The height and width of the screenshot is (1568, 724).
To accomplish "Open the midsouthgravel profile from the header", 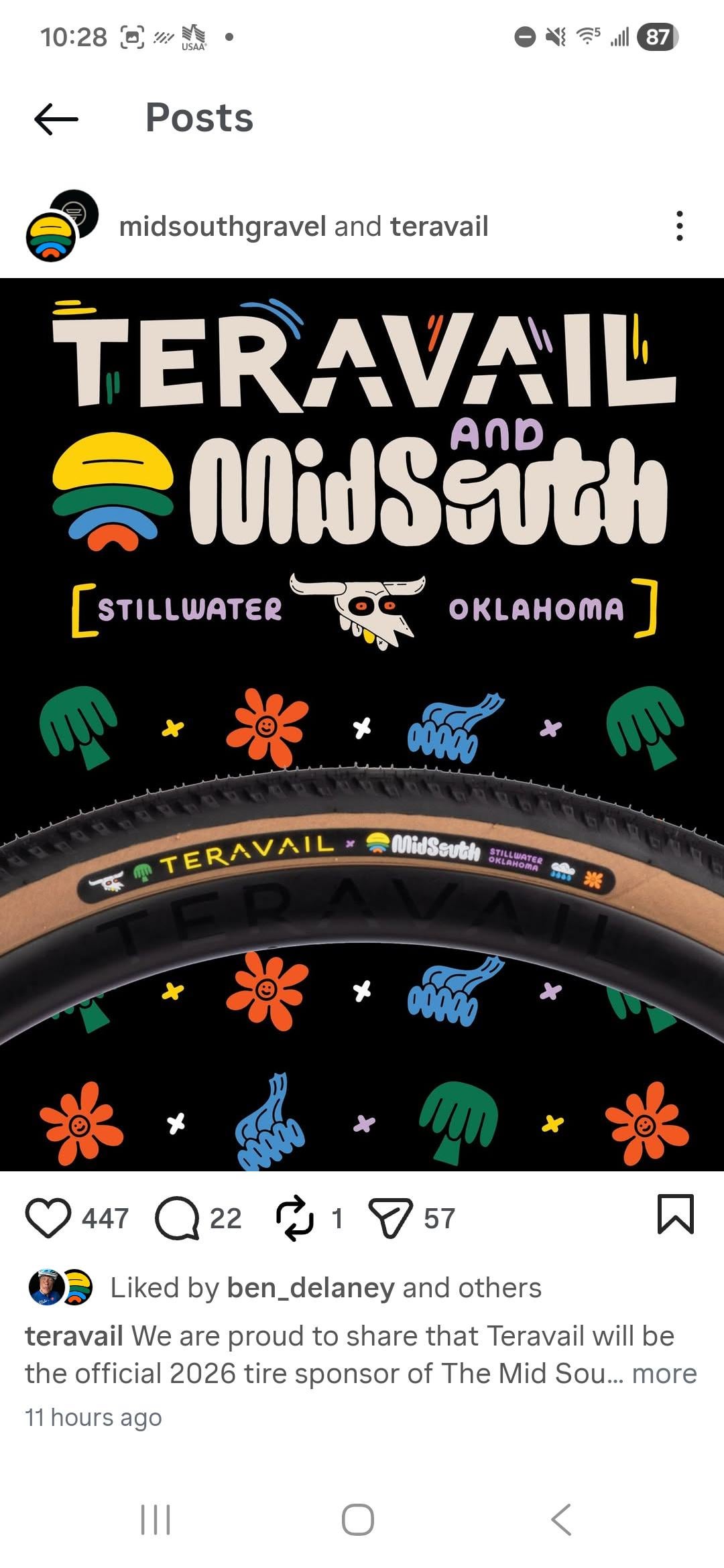I will (x=222, y=226).
